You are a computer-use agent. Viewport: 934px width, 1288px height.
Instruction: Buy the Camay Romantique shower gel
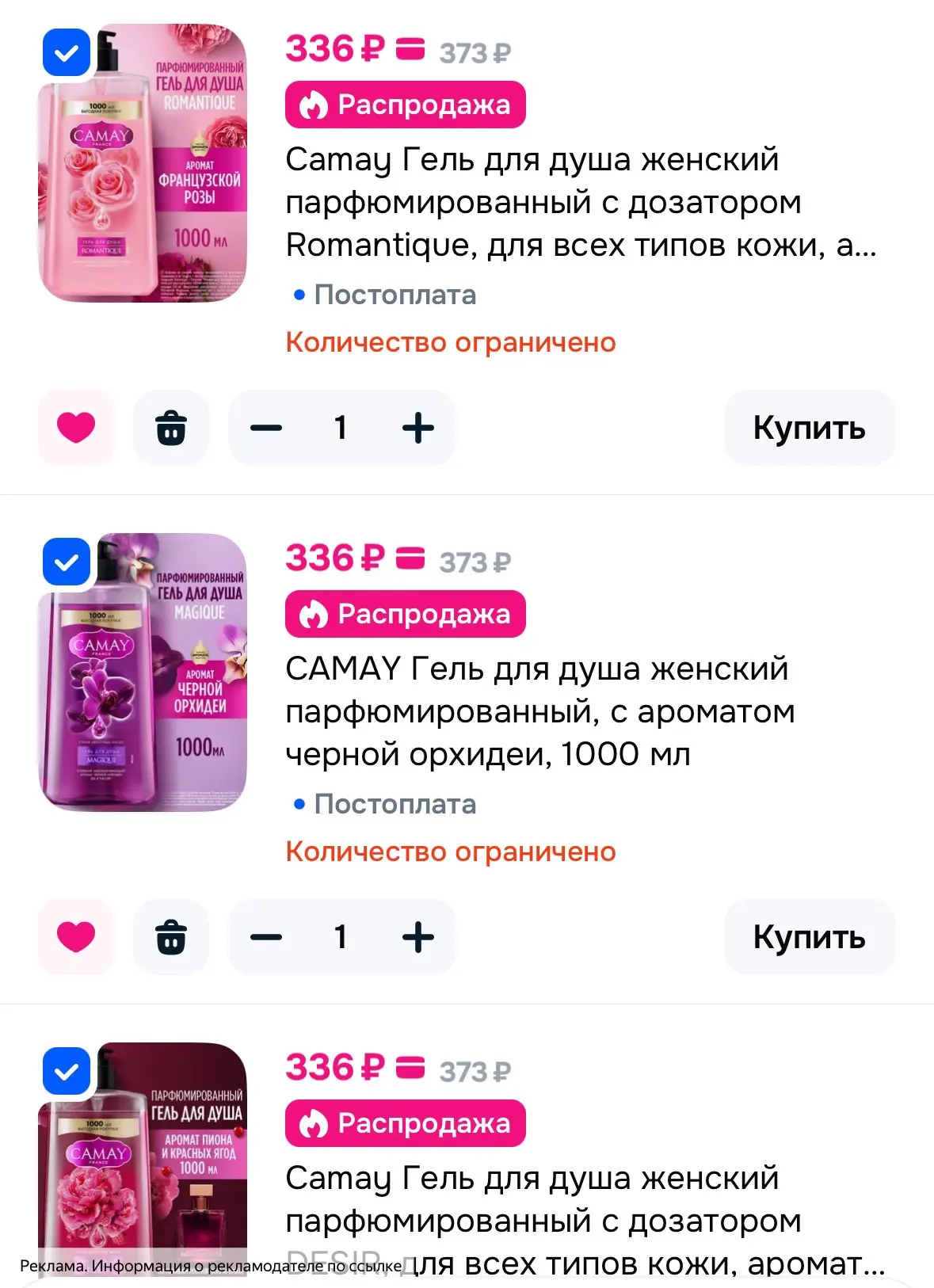[810, 428]
